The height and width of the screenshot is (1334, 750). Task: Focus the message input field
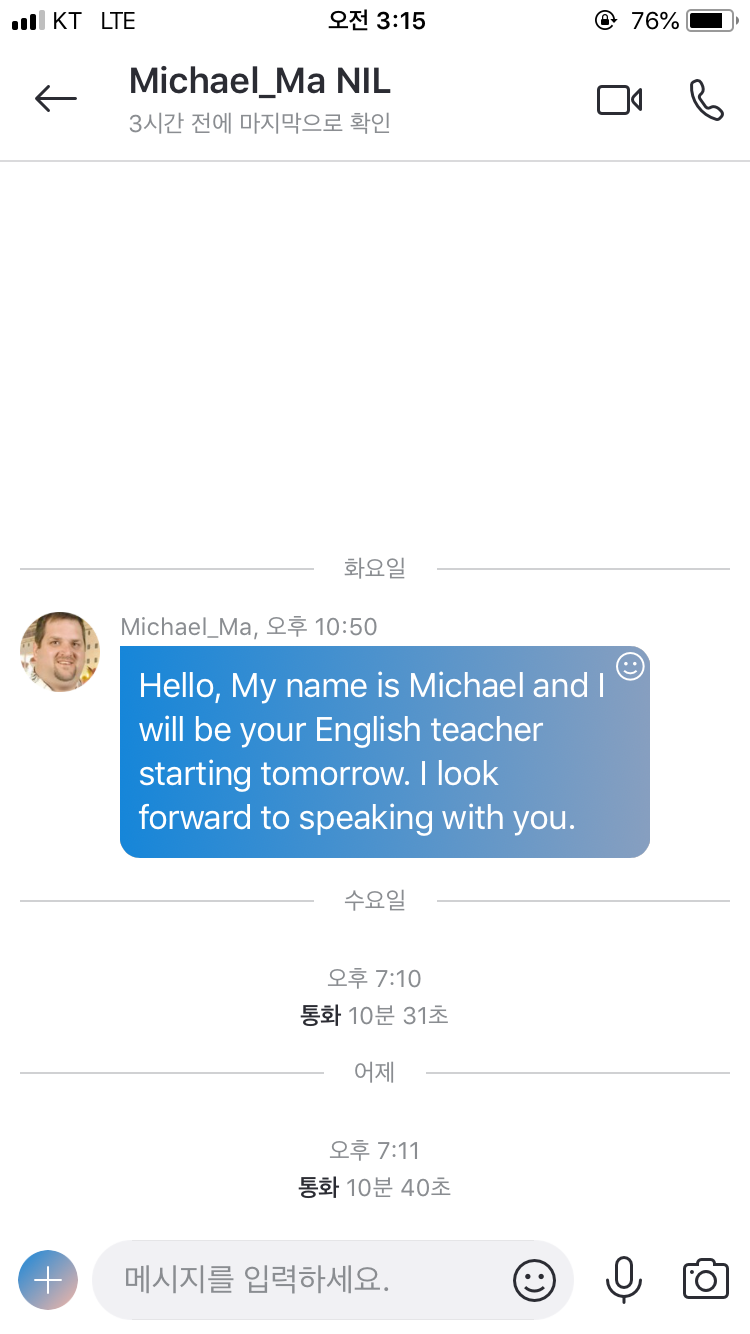click(300, 1280)
